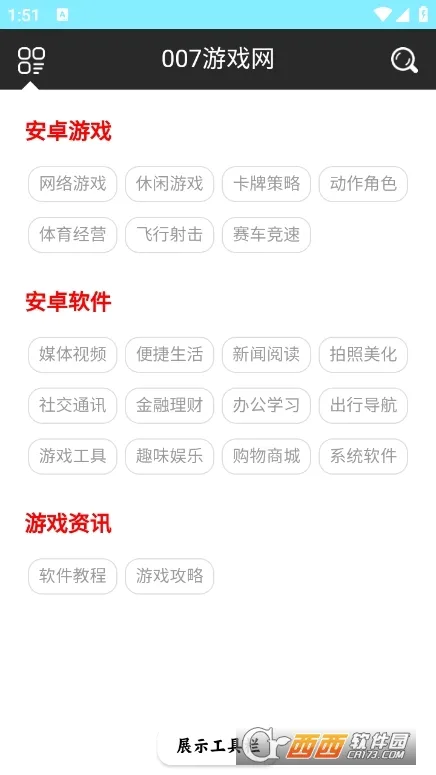Tap the 动作角色 chip
Image resolution: width=436 pixels, height=775 pixels.
pyautogui.click(x=363, y=184)
